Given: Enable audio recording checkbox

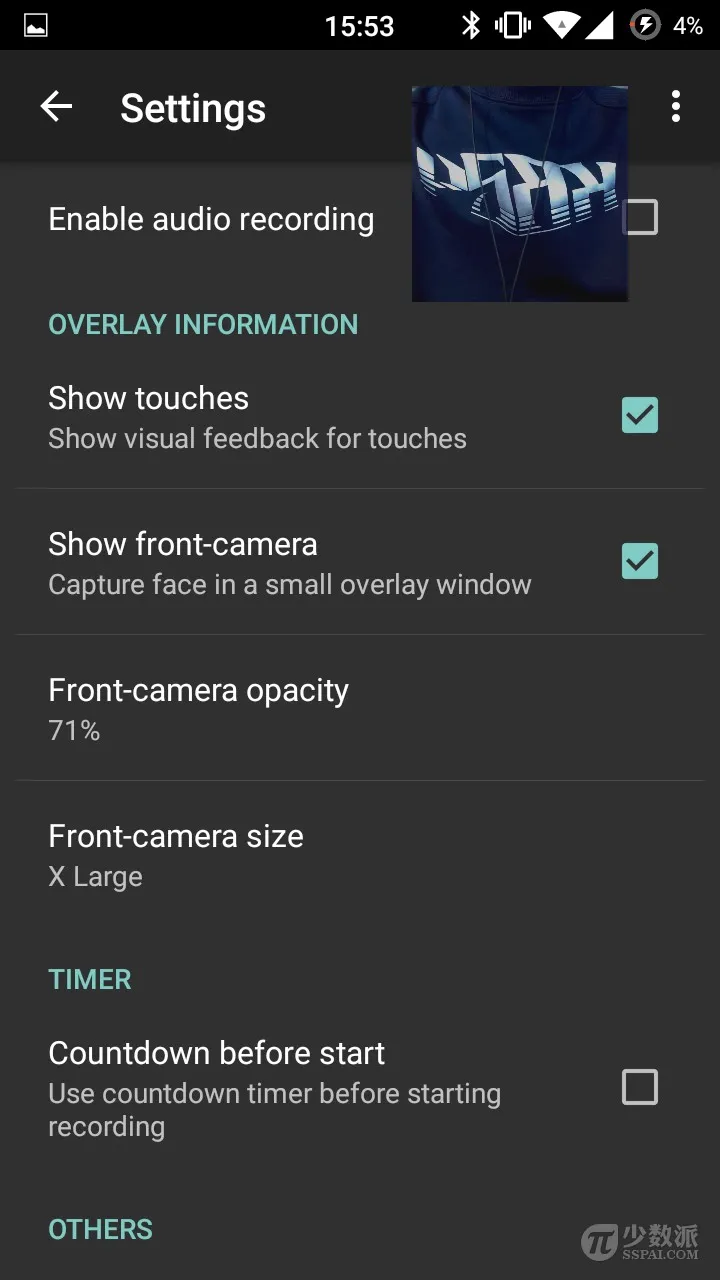Looking at the screenshot, I should coord(640,217).
